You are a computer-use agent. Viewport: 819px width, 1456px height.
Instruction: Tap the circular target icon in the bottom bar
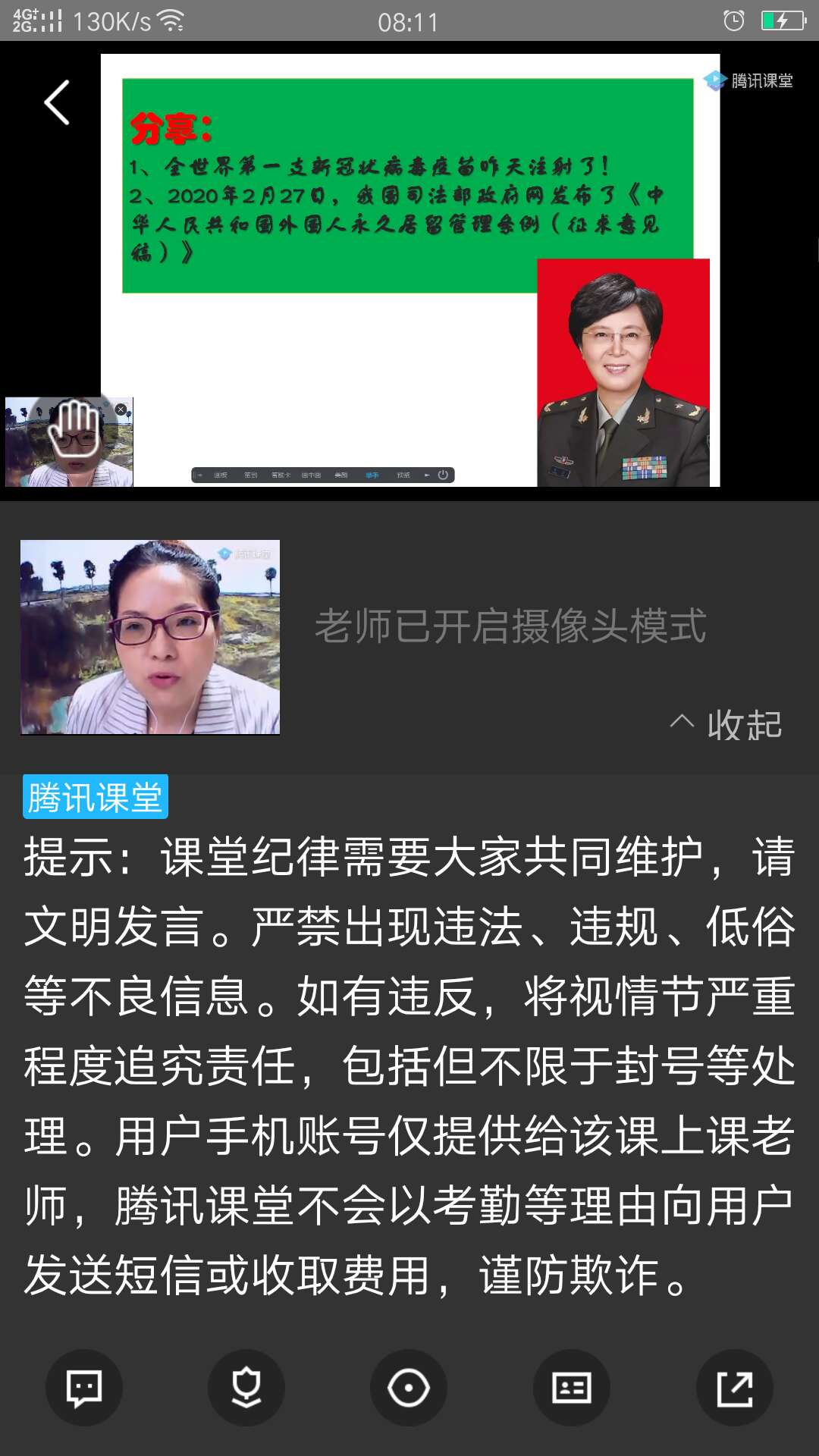coord(409,1388)
